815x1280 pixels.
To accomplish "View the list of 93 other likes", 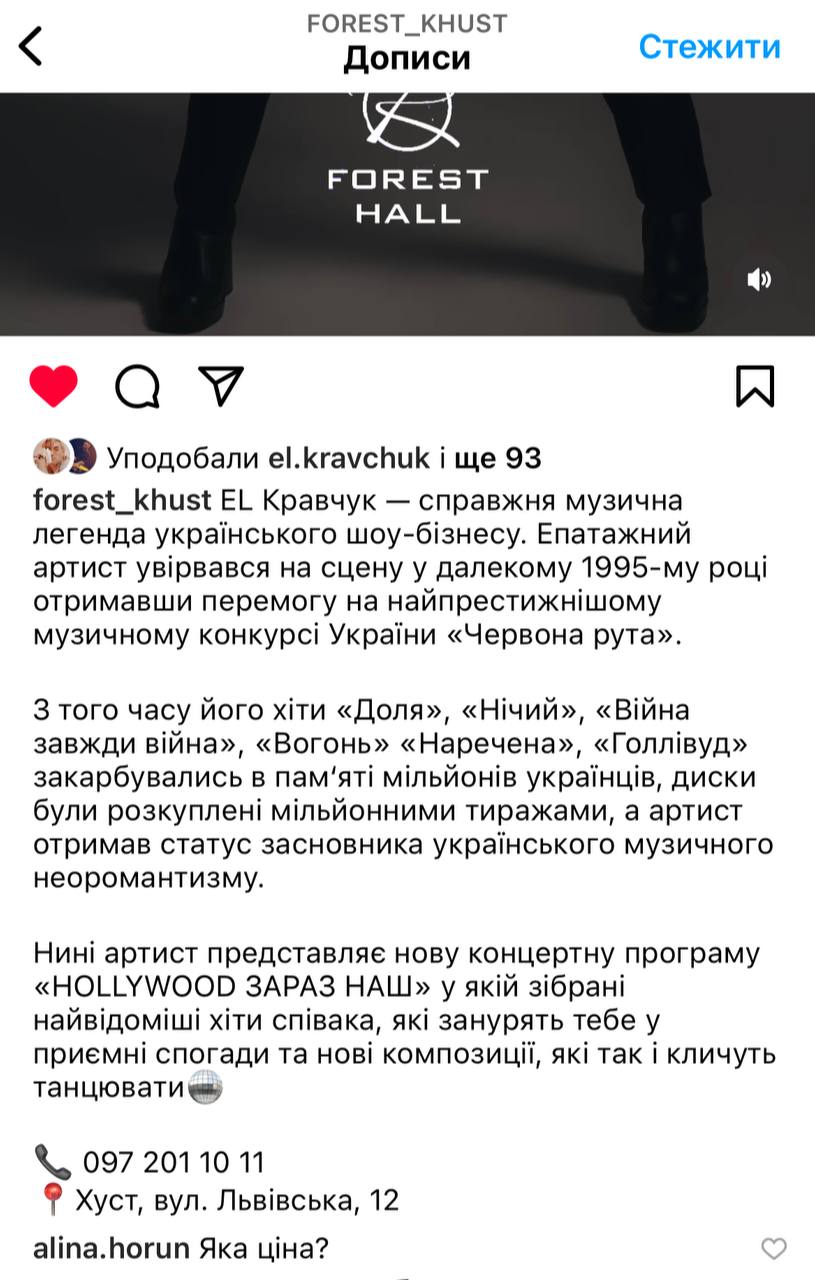I will coord(497,458).
